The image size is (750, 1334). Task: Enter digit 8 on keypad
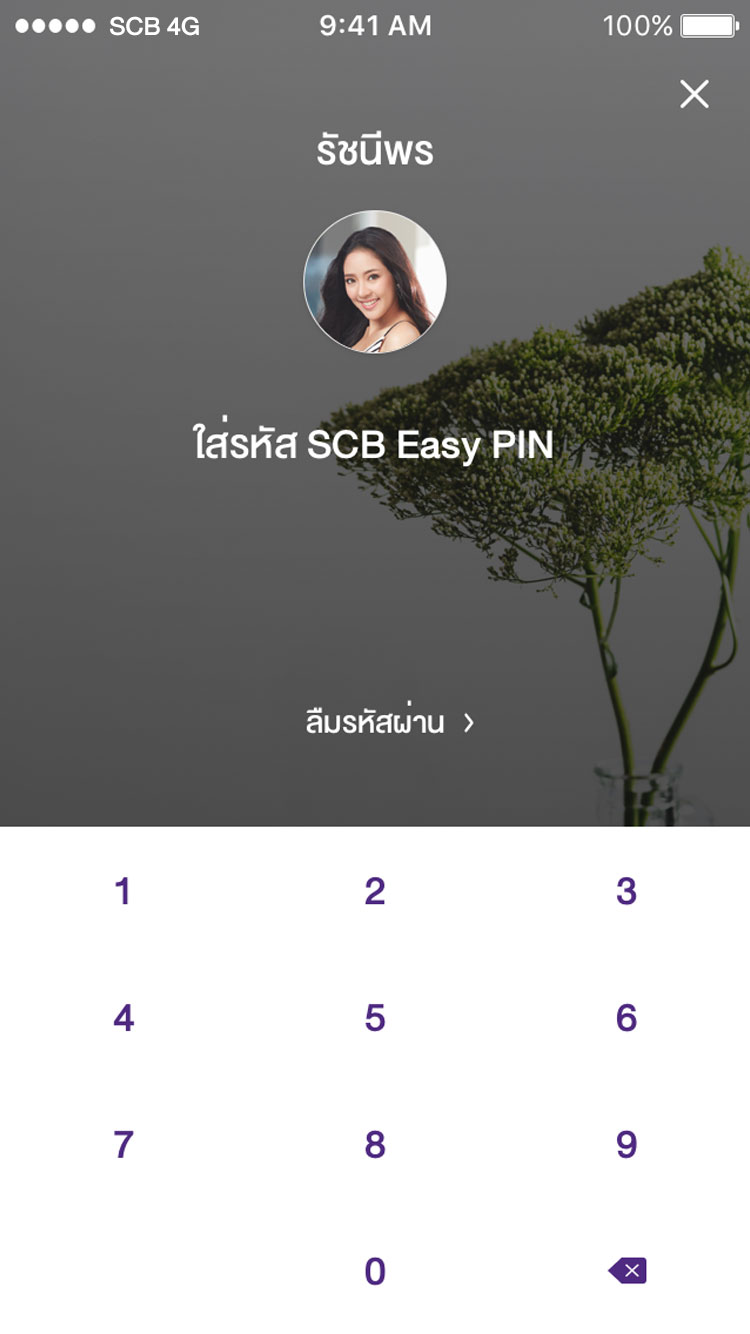[375, 1145]
